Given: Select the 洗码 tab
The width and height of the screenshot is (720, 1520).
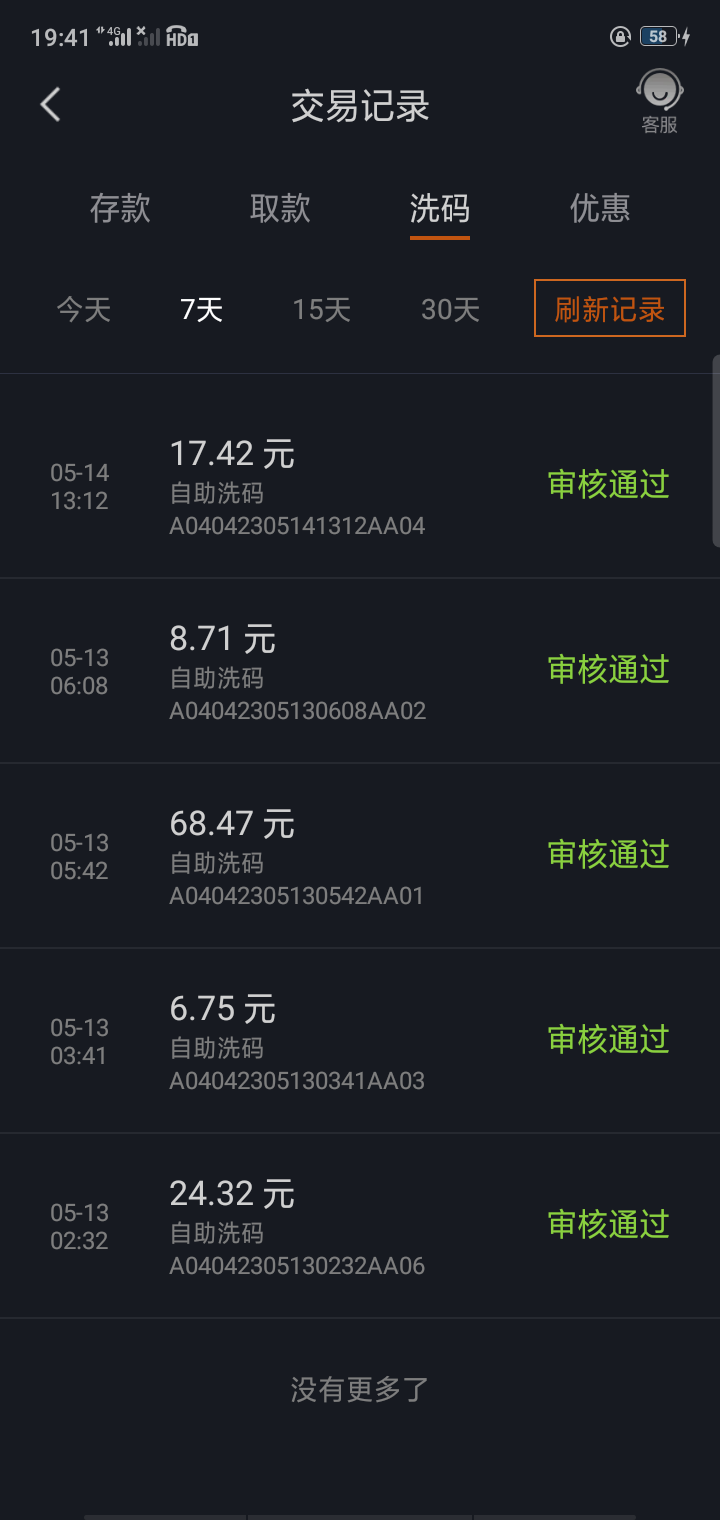Looking at the screenshot, I should coord(439,208).
